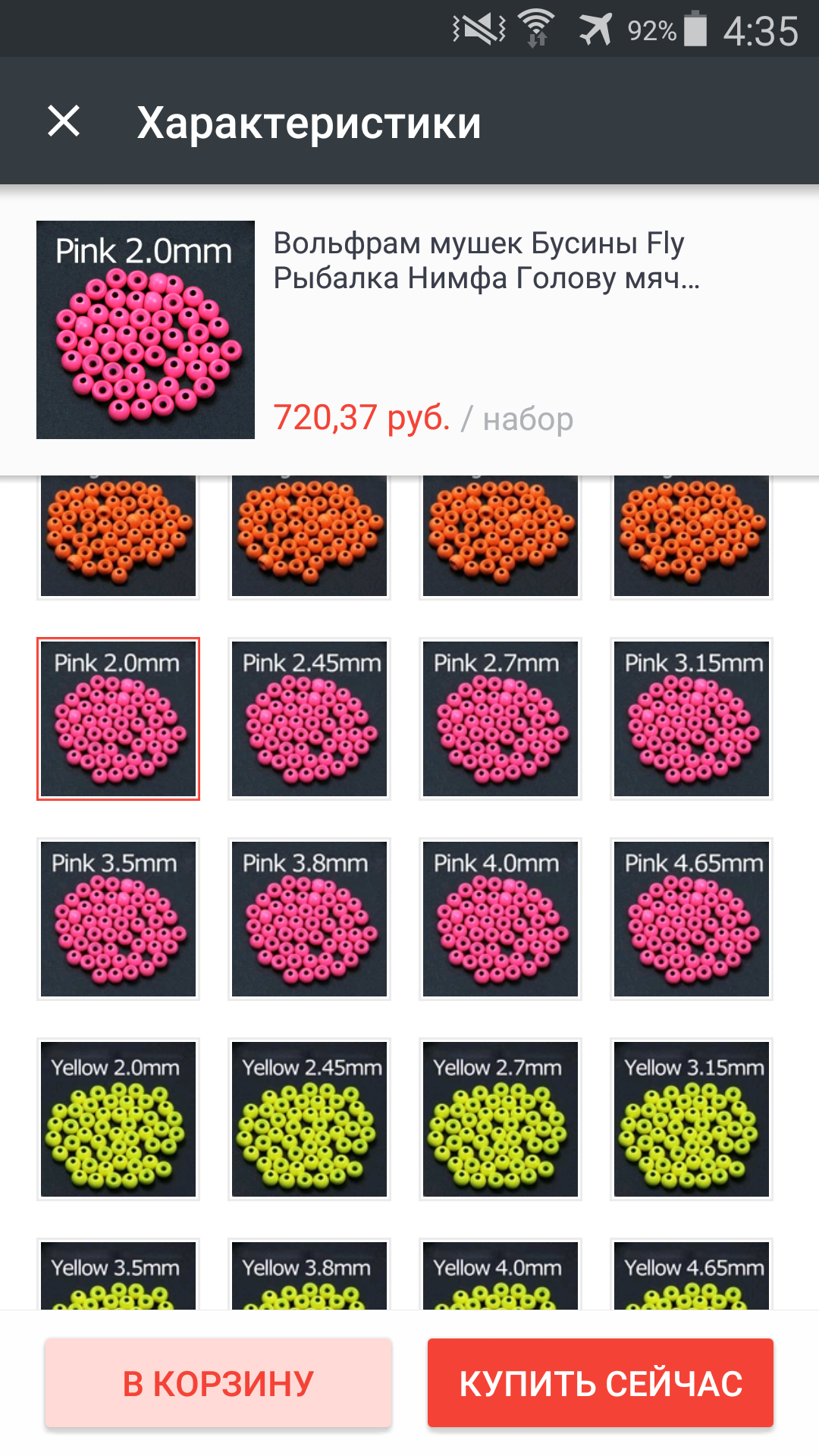The image size is (819, 1456).
Task: Tap КУПИТЬ СЕЙЧАС to buy now
Action: pos(600,1383)
